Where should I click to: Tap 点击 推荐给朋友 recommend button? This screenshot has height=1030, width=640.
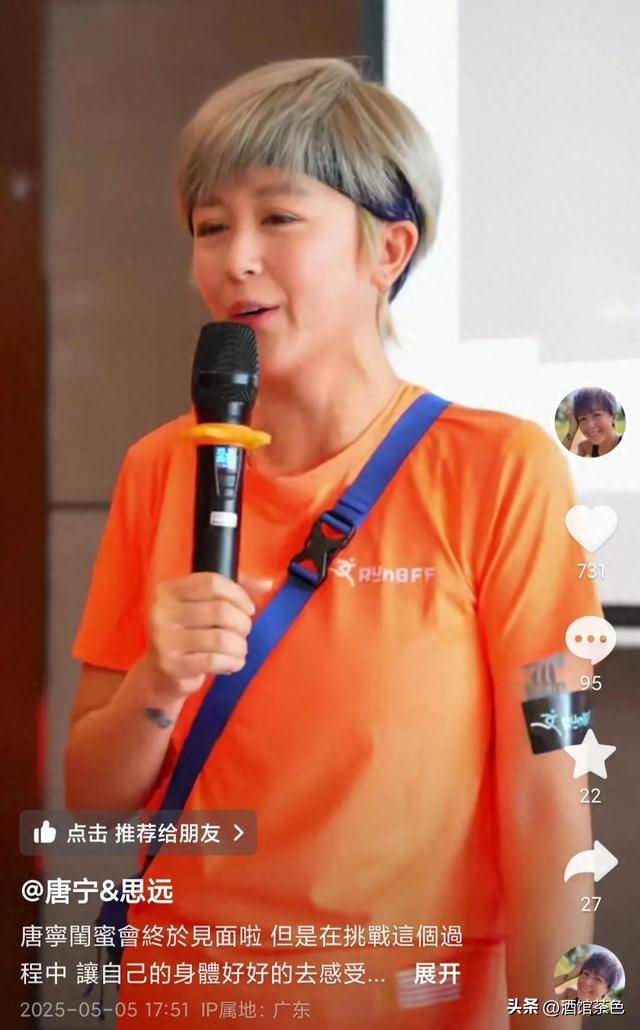138,833
